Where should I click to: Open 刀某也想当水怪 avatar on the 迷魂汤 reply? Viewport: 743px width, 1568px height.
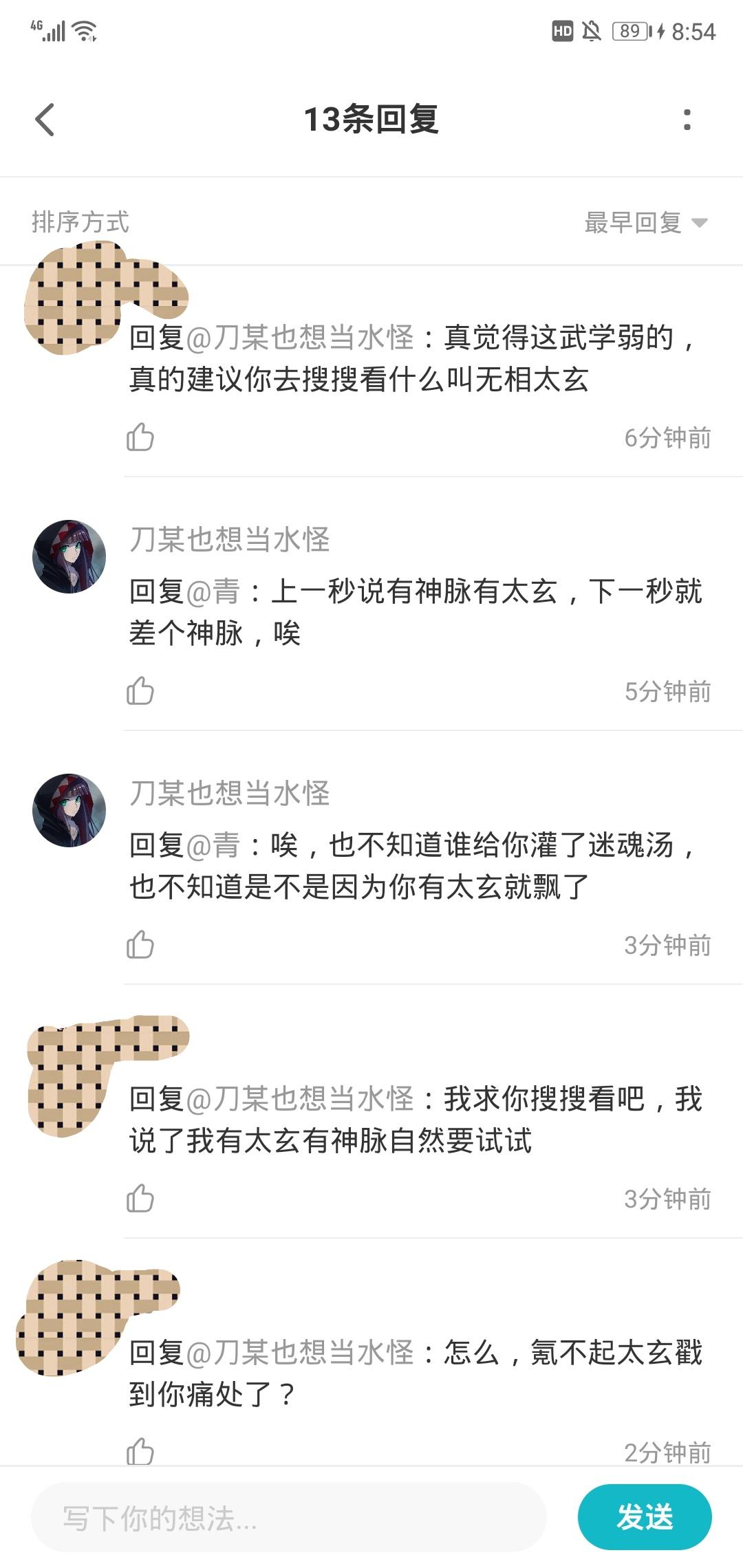click(x=69, y=810)
